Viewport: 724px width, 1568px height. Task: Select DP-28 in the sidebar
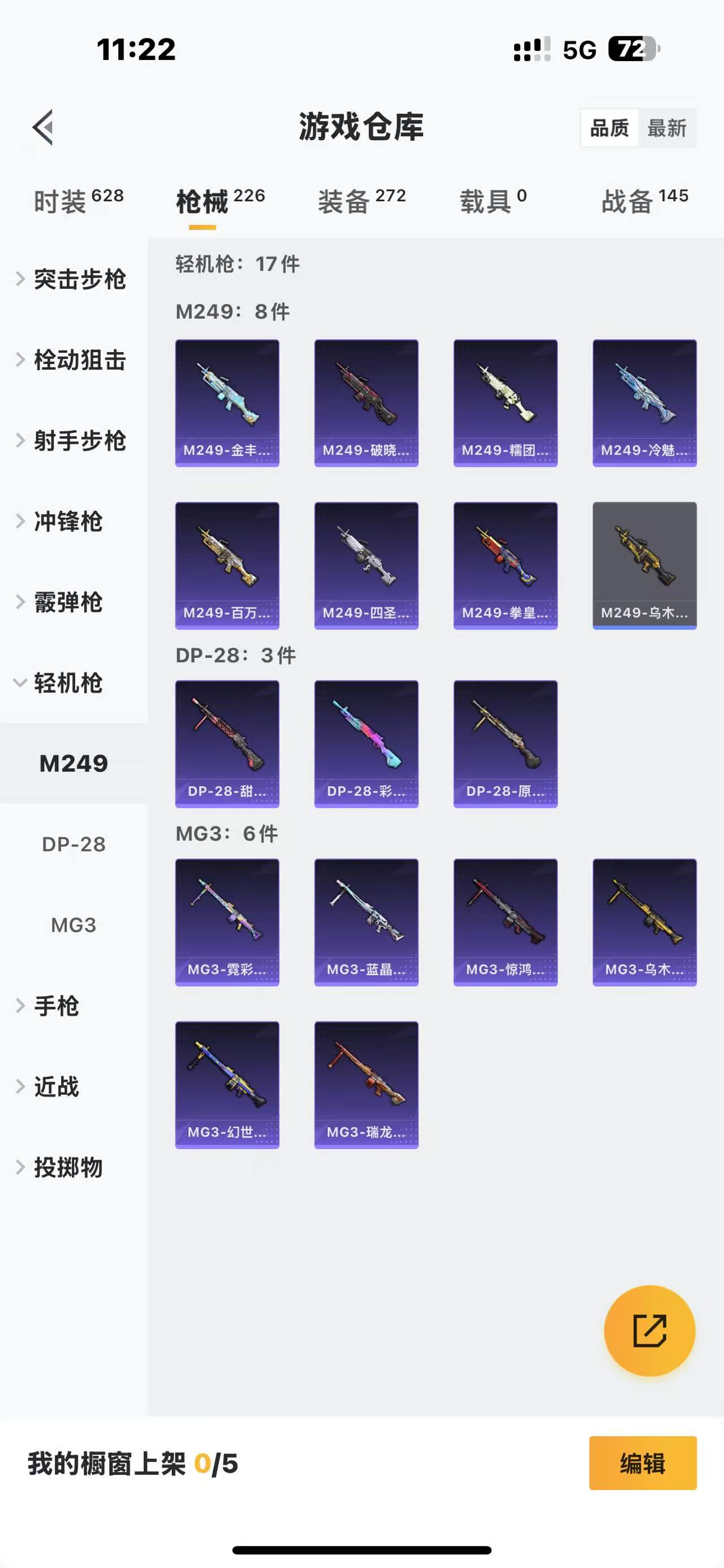[x=74, y=844]
